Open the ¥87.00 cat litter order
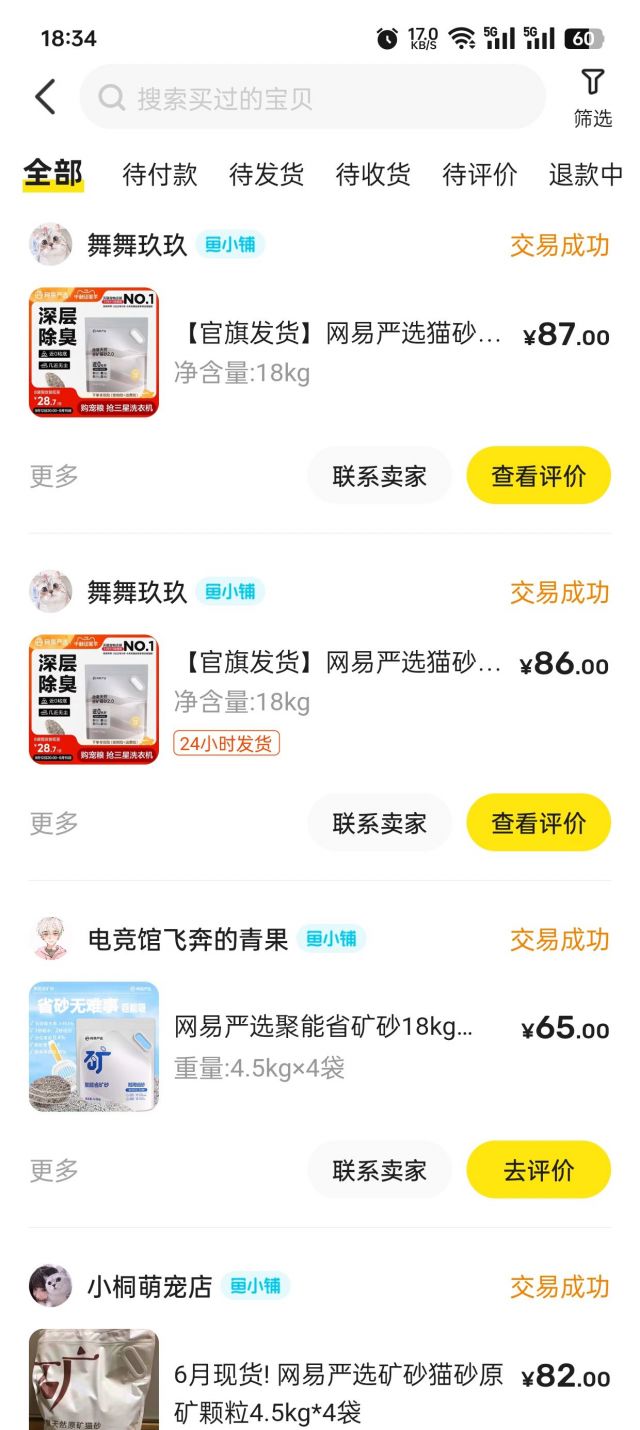The height and width of the screenshot is (1430, 640). pos(340,350)
